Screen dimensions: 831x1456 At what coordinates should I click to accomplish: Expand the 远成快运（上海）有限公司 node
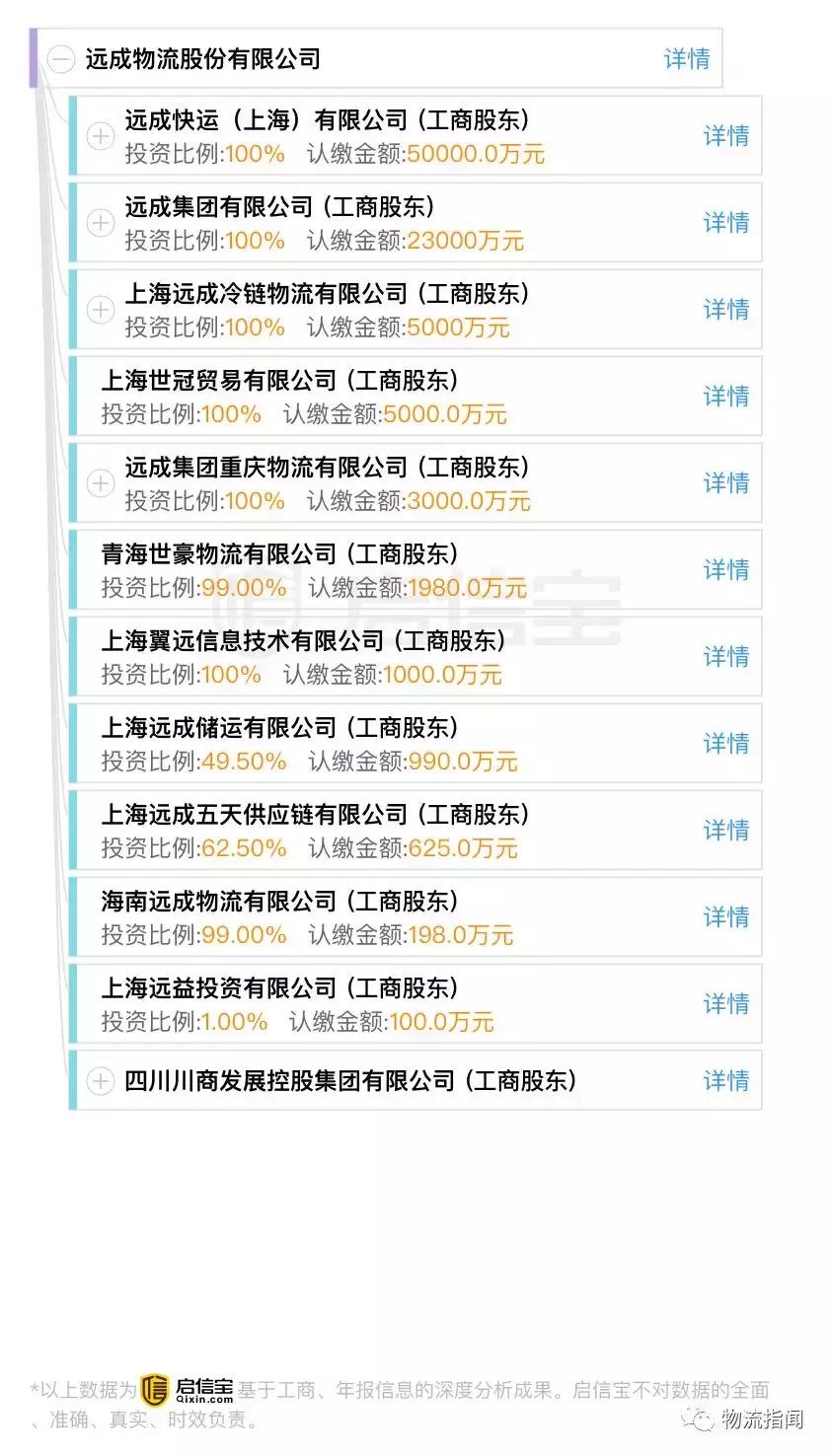tap(100, 136)
